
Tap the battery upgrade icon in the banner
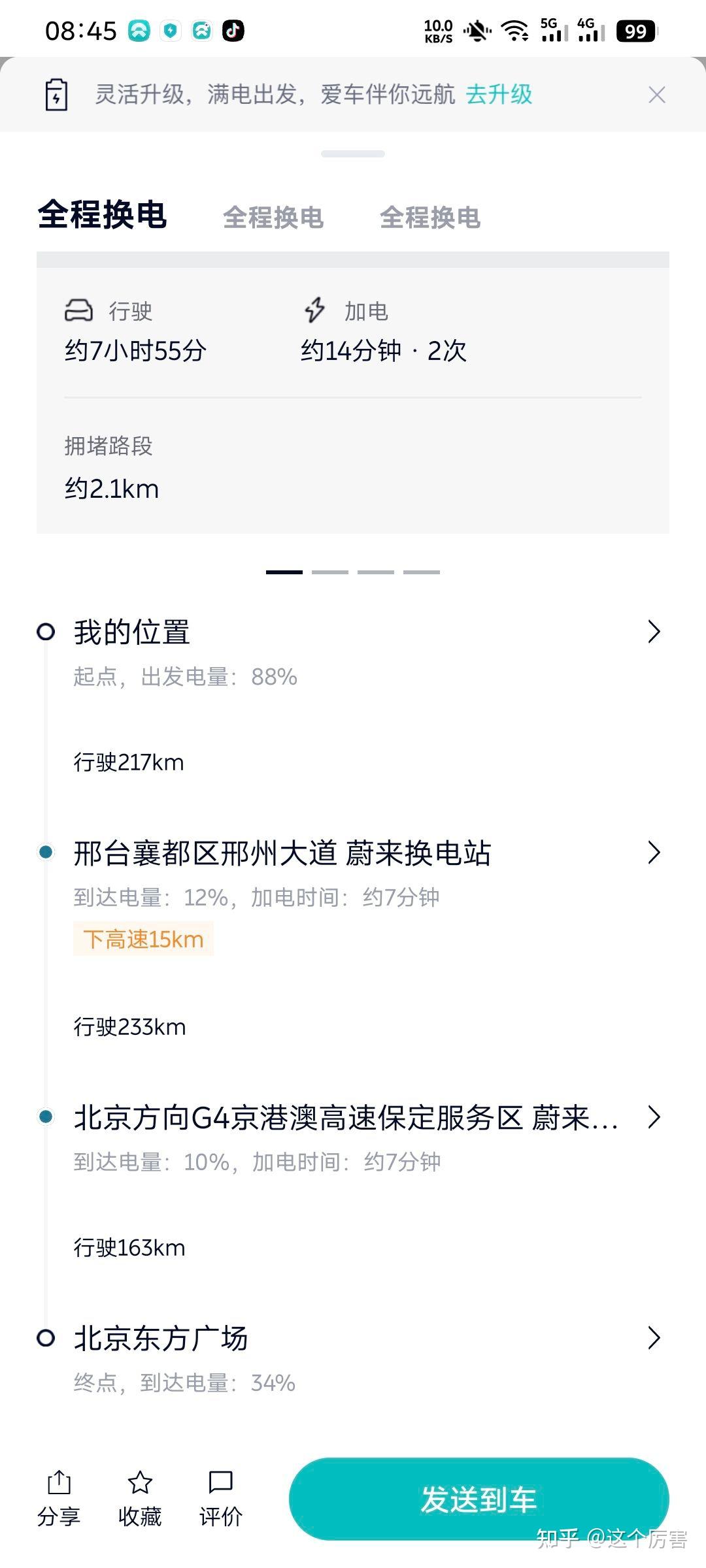(x=56, y=95)
